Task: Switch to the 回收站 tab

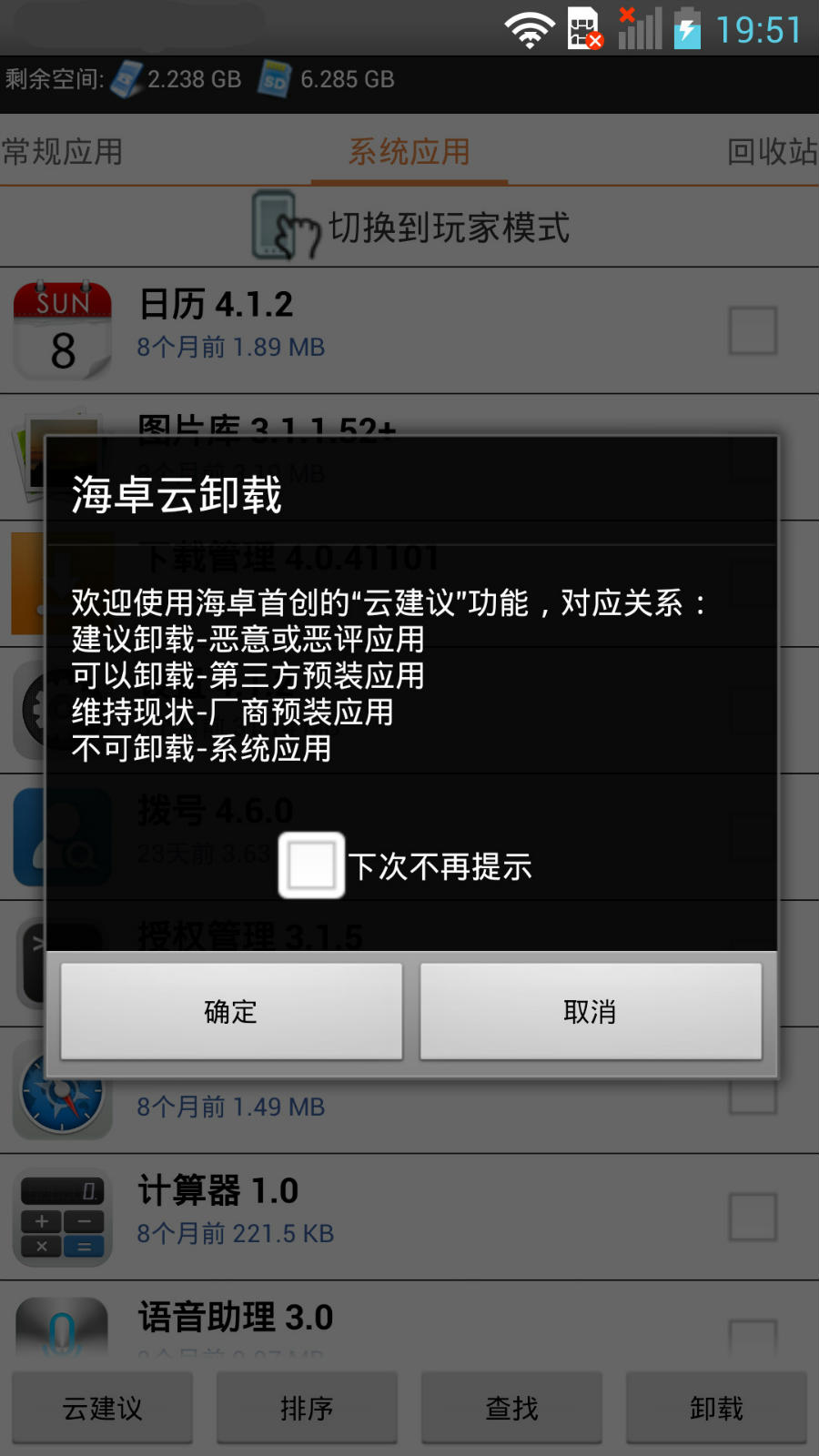Action: click(x=772, y=151)
